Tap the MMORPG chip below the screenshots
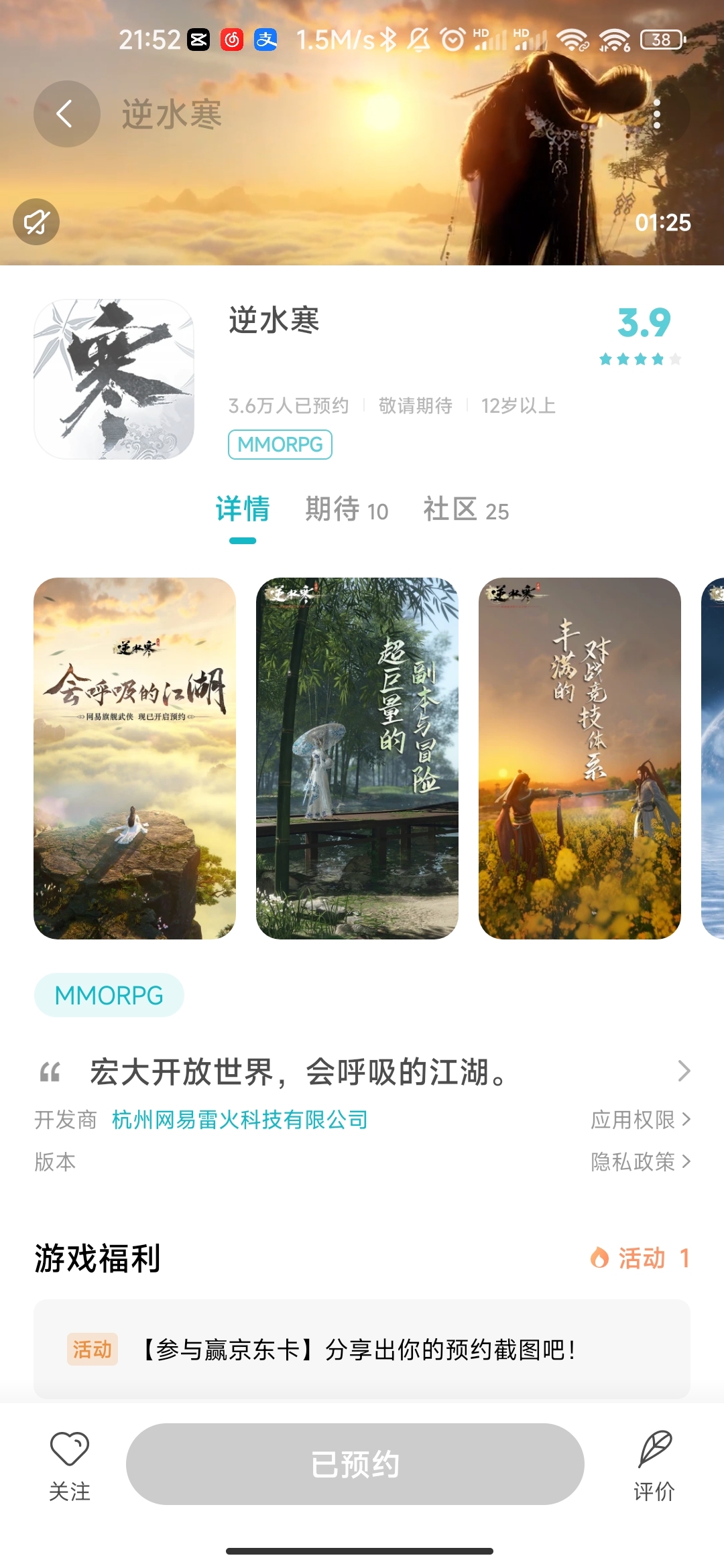The height and width of the screenshot is (1568, 724). [x=109, y=995]
